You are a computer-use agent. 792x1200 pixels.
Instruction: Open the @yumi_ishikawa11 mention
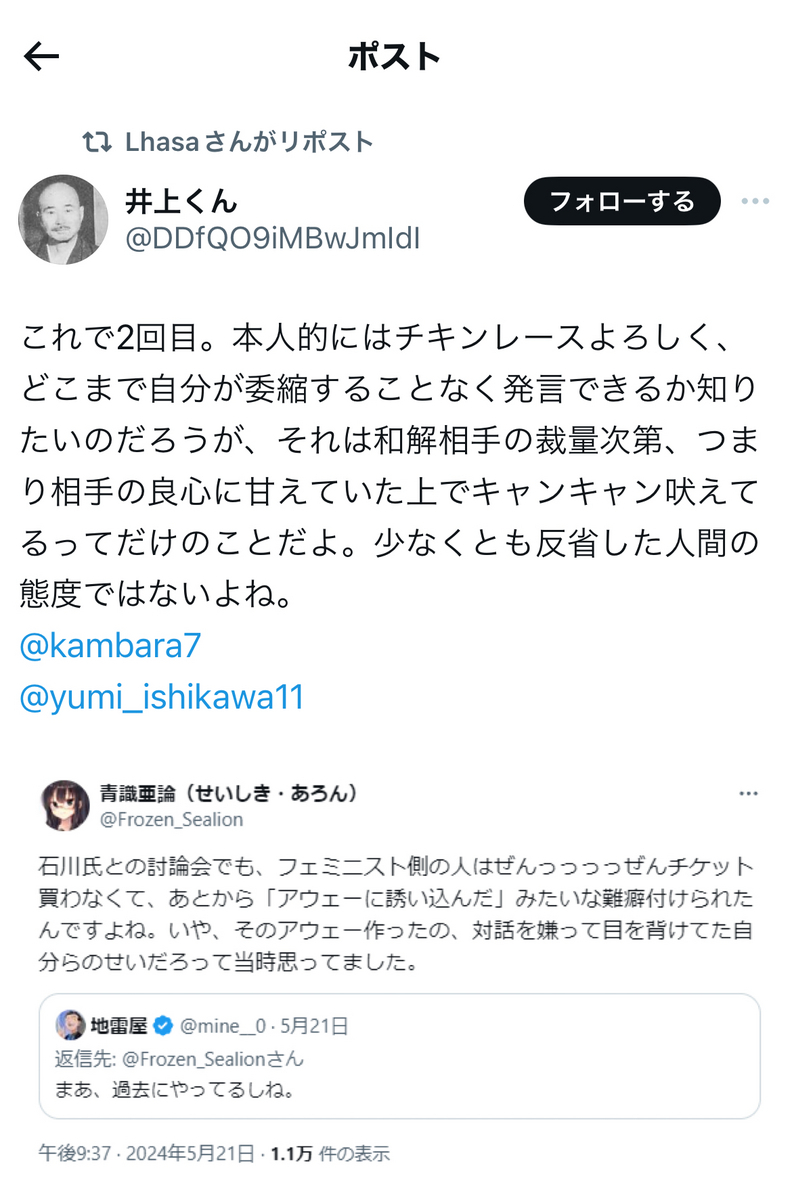(161, 697)
